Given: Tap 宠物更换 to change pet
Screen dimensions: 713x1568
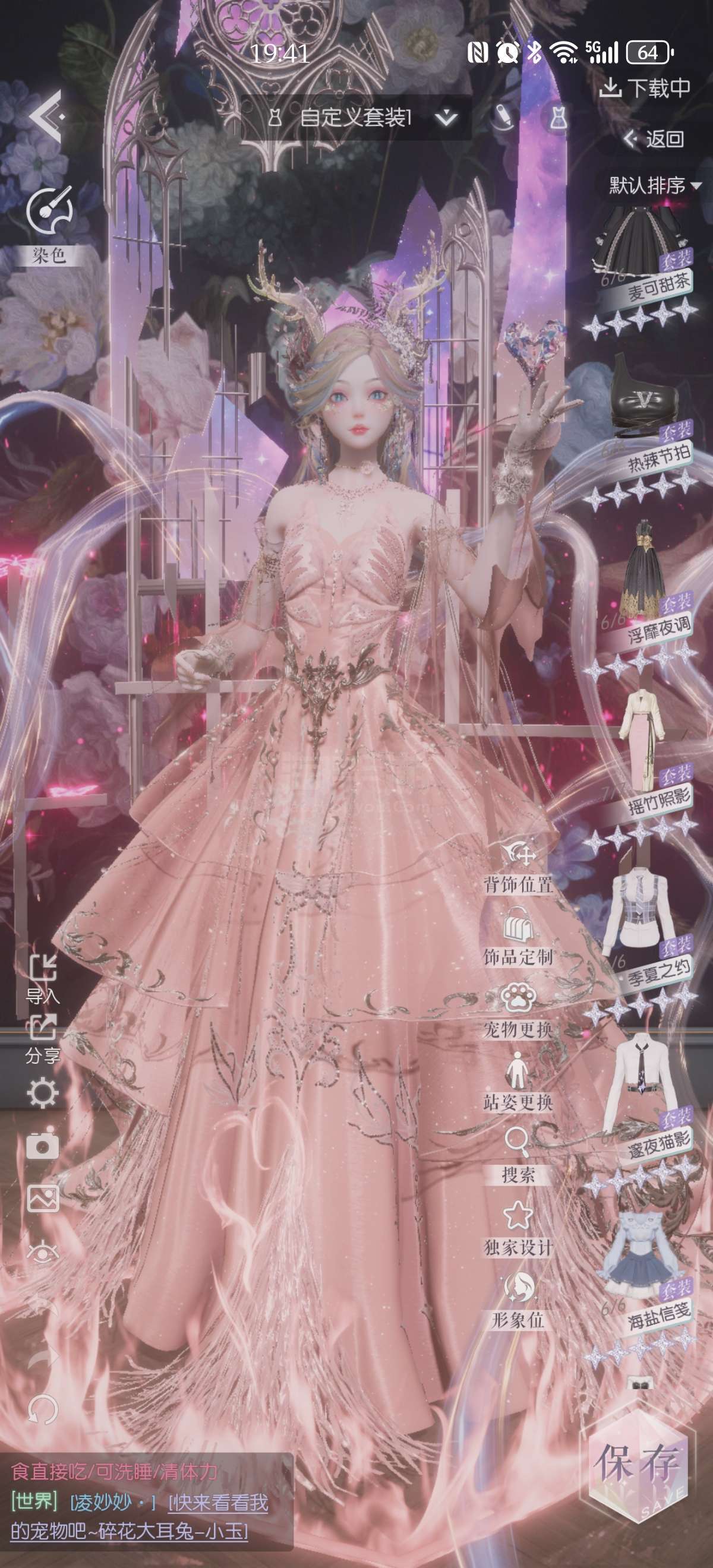Looking at the screenshot, I should click(518, 1010).
